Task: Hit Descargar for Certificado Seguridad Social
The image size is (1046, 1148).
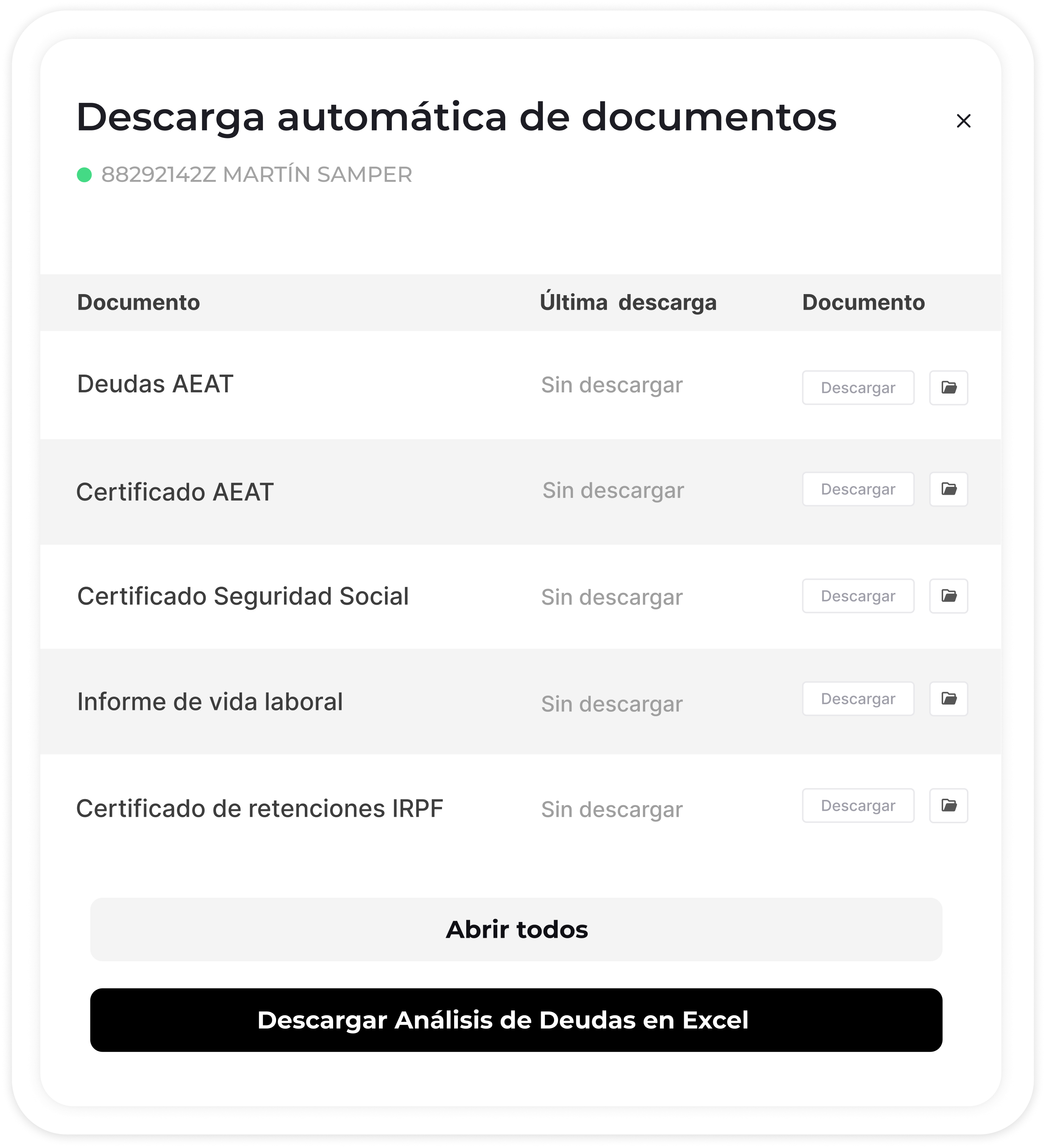Action: [858, 596]
